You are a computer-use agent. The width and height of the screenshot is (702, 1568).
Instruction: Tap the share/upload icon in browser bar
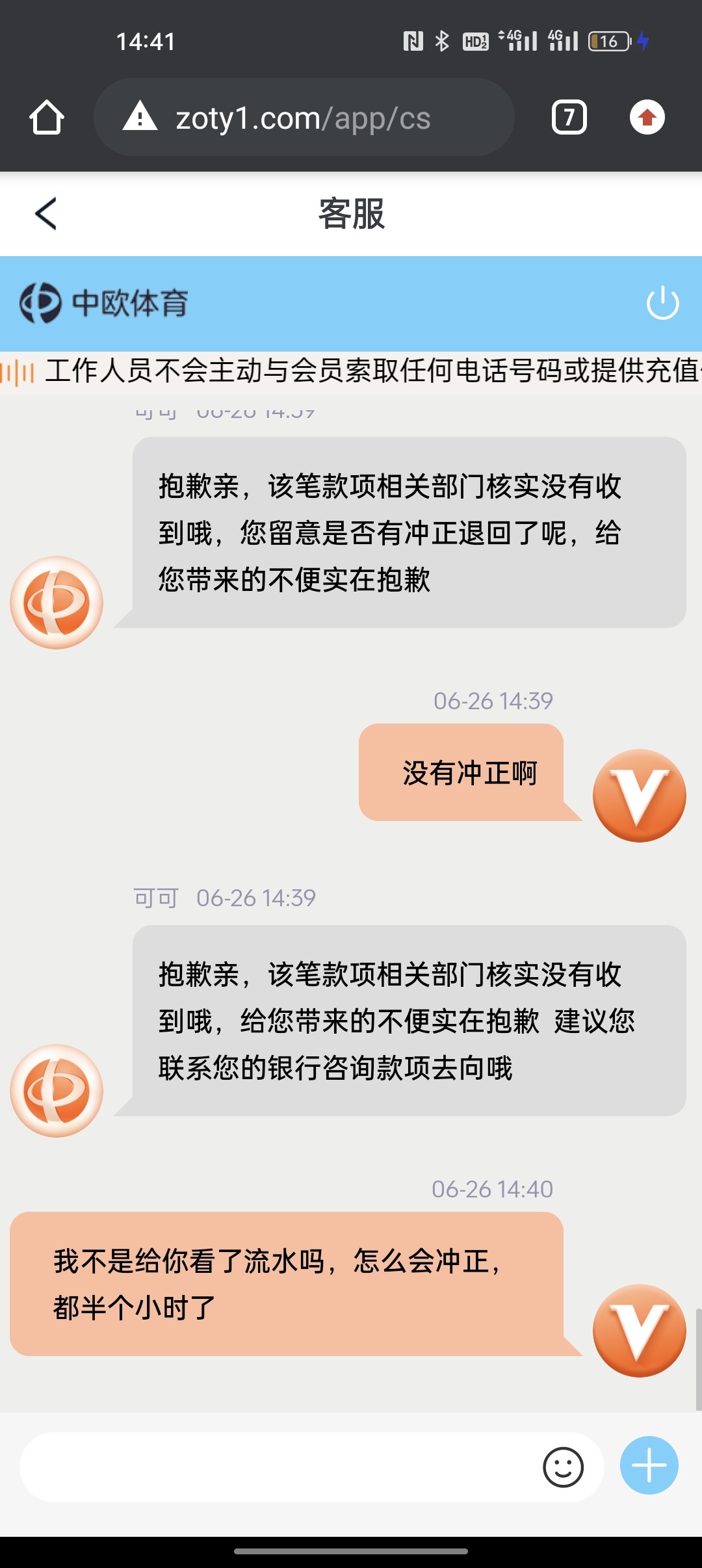click(x=648, y=117)
